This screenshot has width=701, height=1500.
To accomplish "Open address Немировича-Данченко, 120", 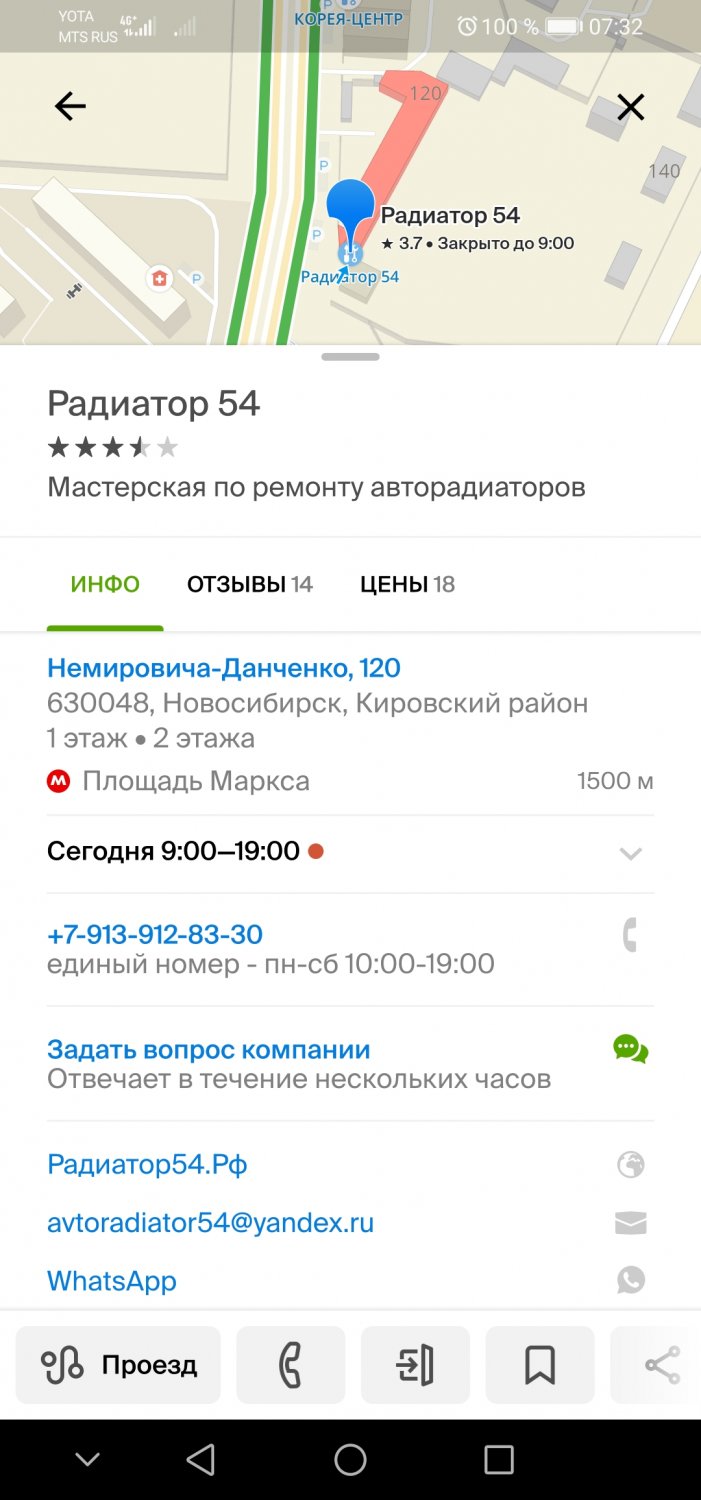I will coord(224,668).
